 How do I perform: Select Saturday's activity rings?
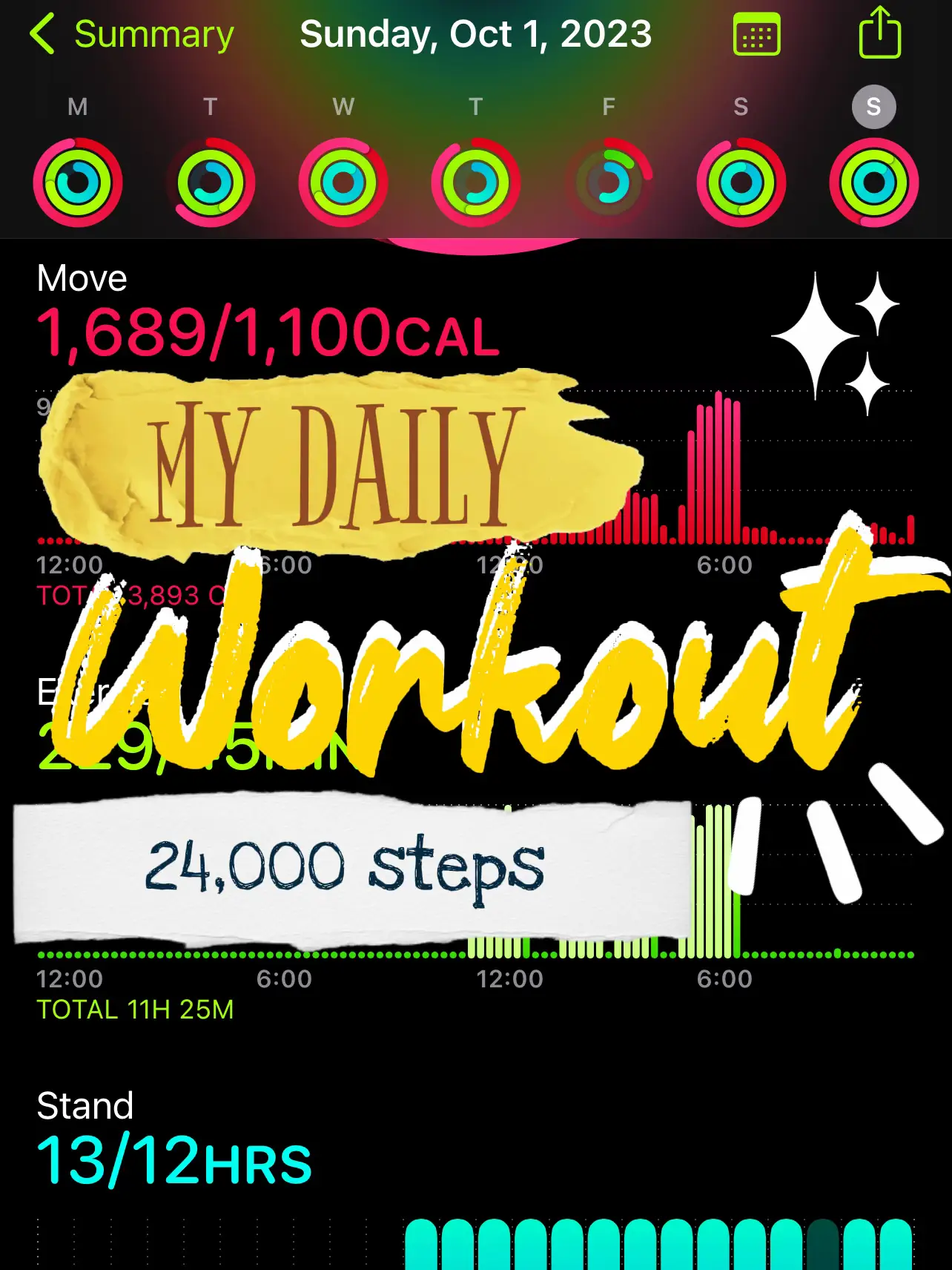pyautogui.click(x=741, y=182)
